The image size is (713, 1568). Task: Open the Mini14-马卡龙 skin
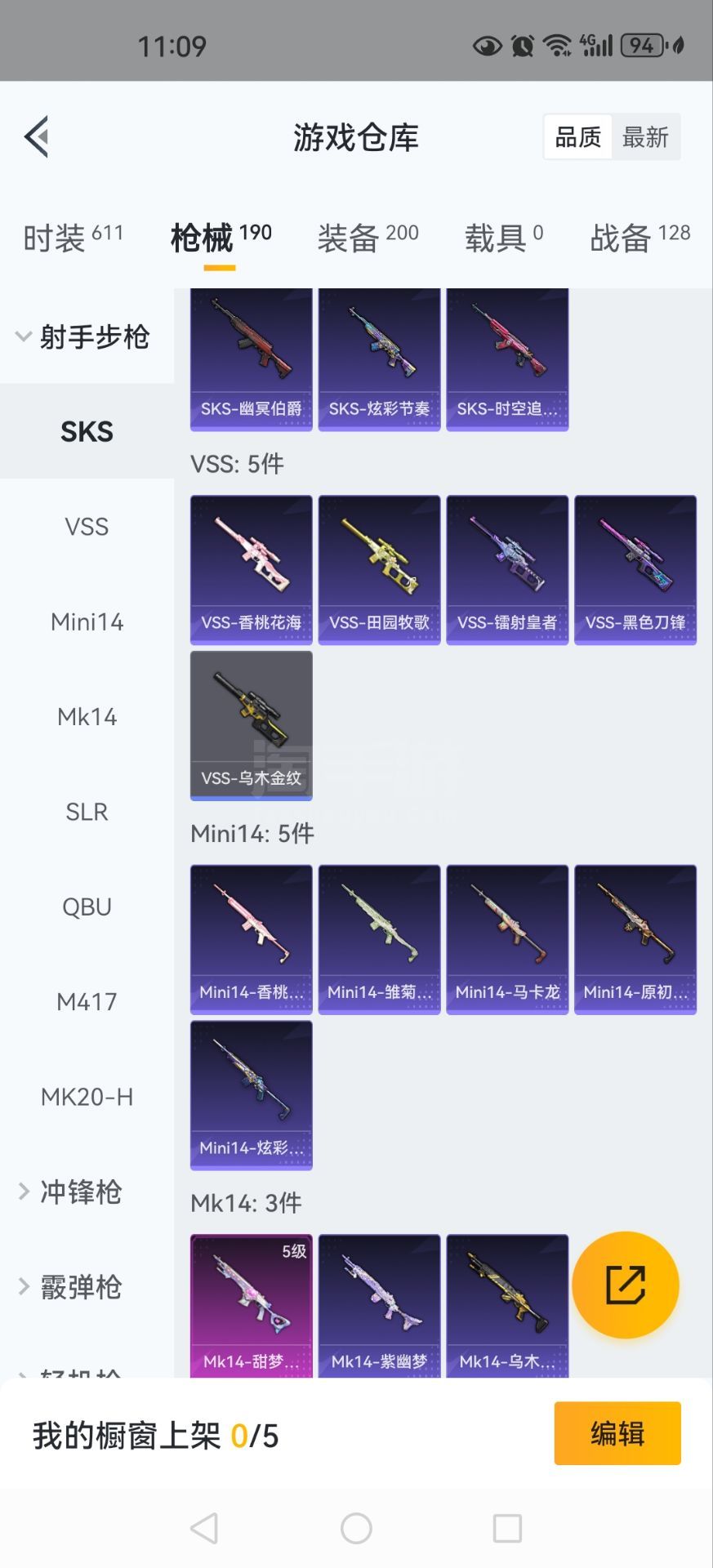pyautogui.click(x=507, y=940)
